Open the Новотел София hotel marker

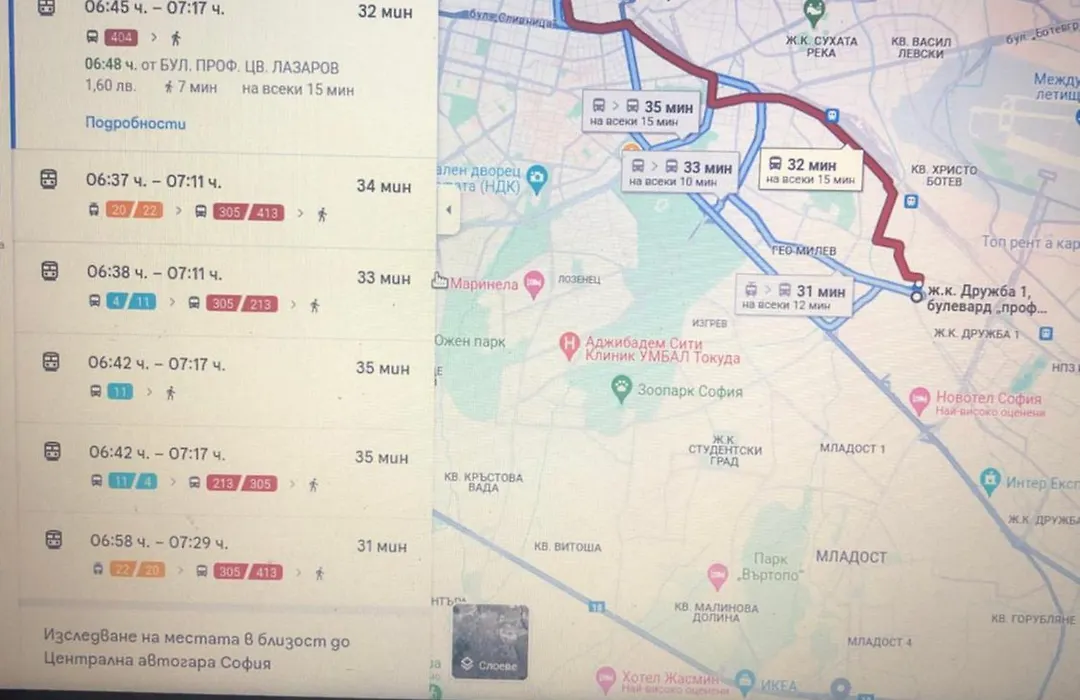[919, 399]
